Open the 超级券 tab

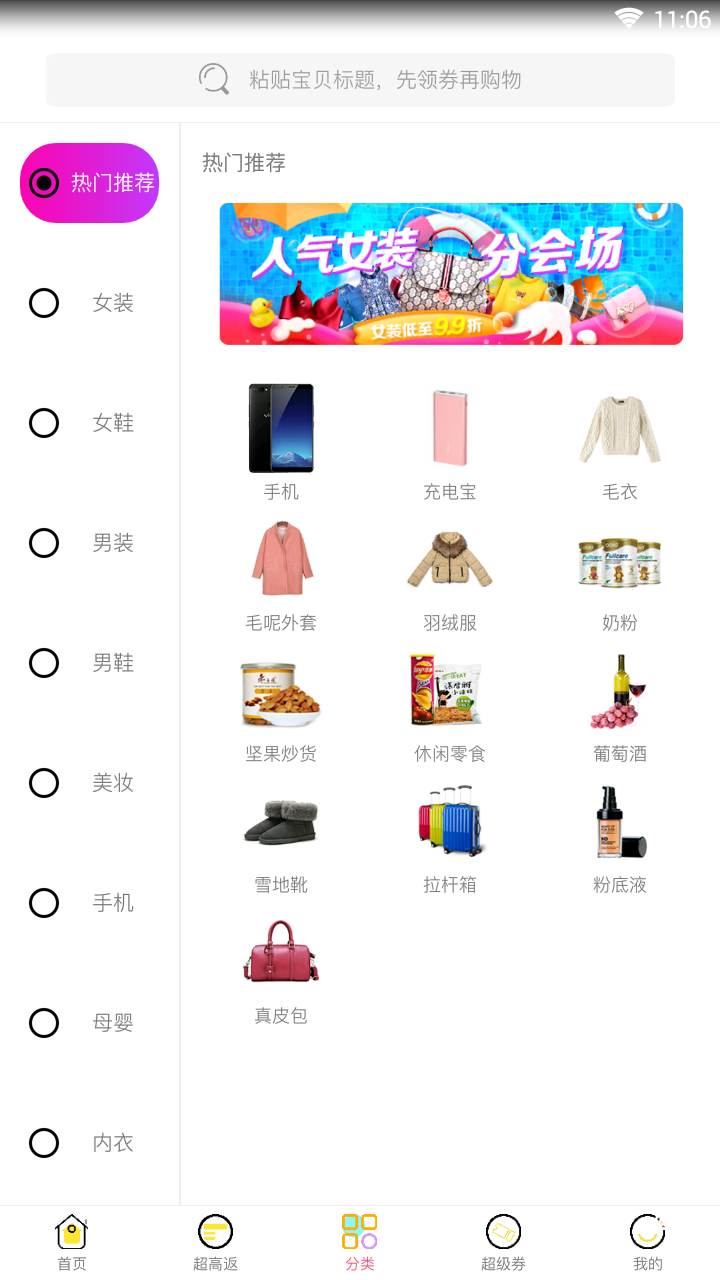coord(503,1242)
